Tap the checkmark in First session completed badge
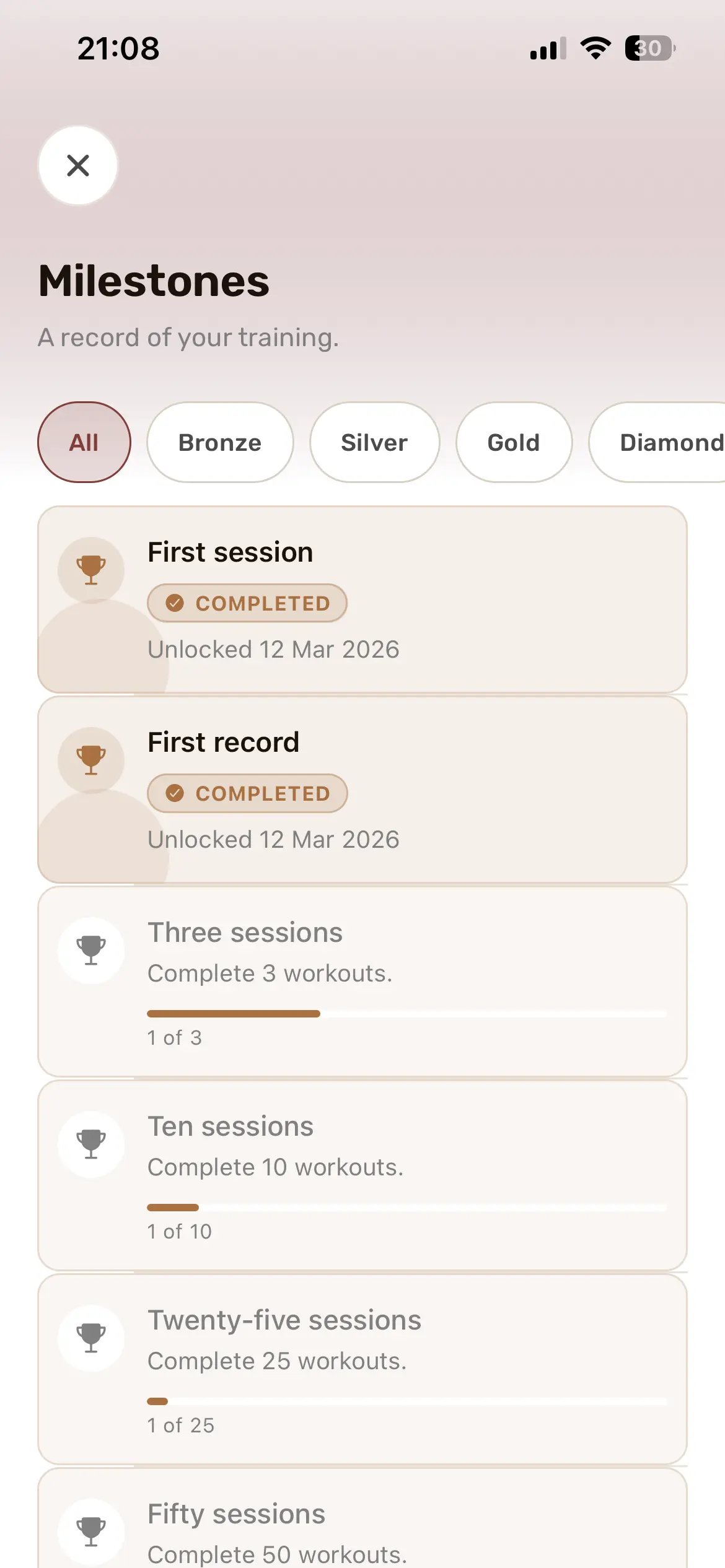This screenshot has width=725, height=1568. pos(175,602)
